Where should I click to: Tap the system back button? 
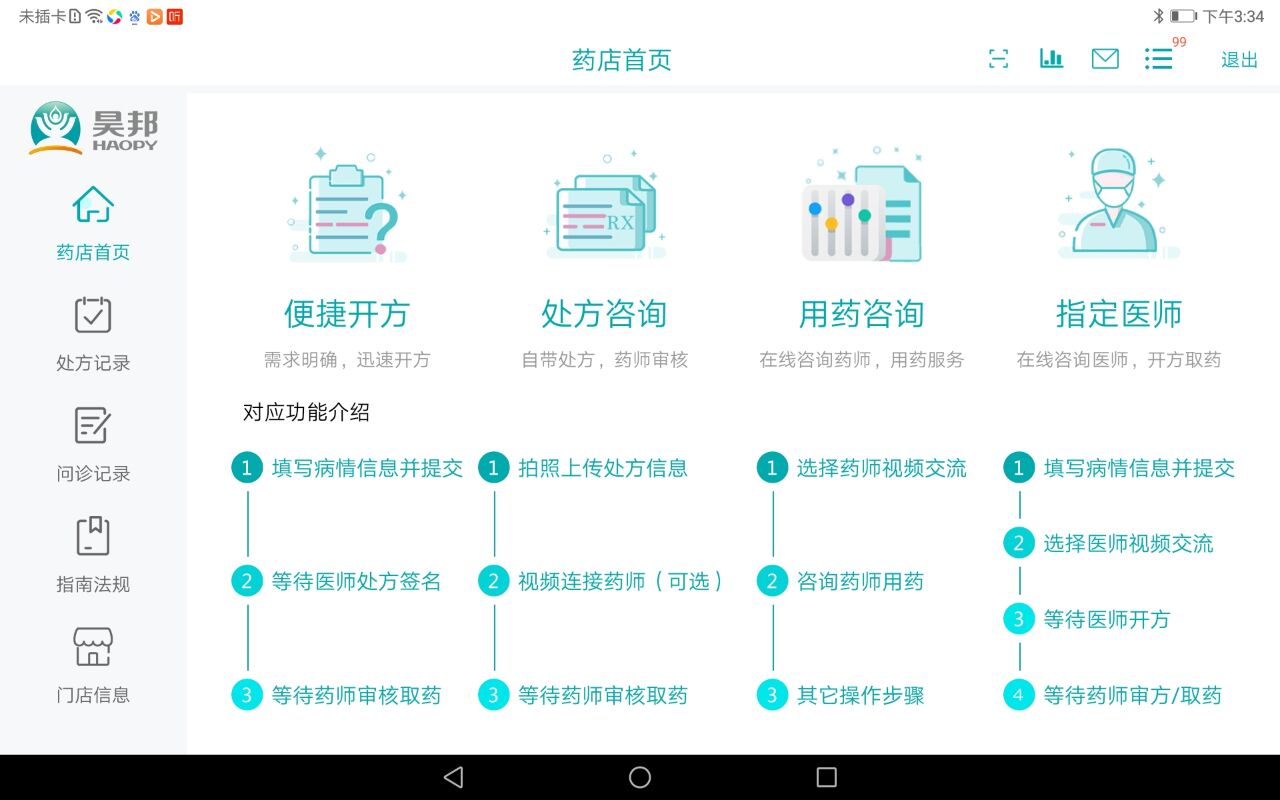pos(453,777)
